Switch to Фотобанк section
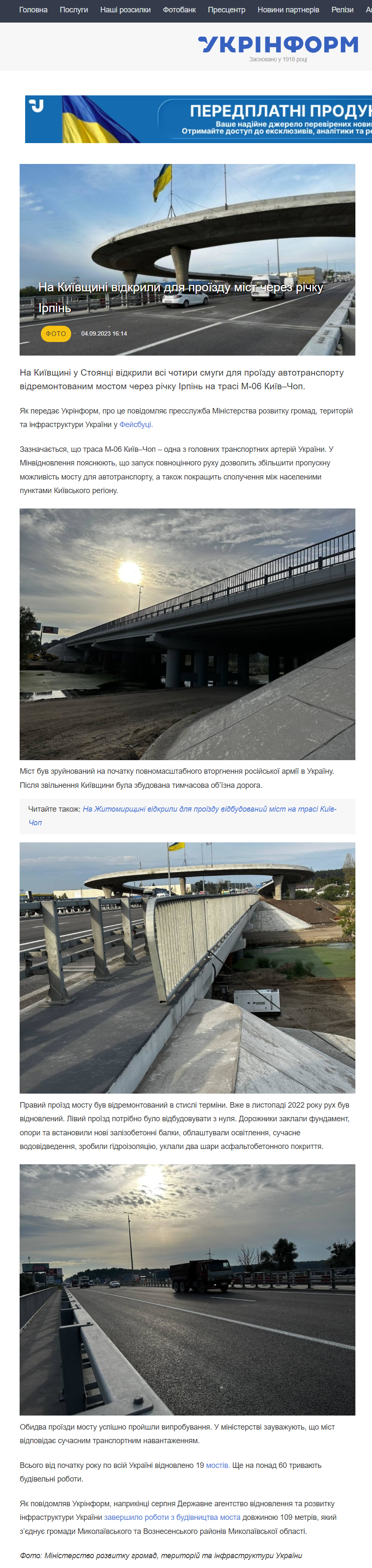This screenshot has height=1568, width=372. (179, 10)
